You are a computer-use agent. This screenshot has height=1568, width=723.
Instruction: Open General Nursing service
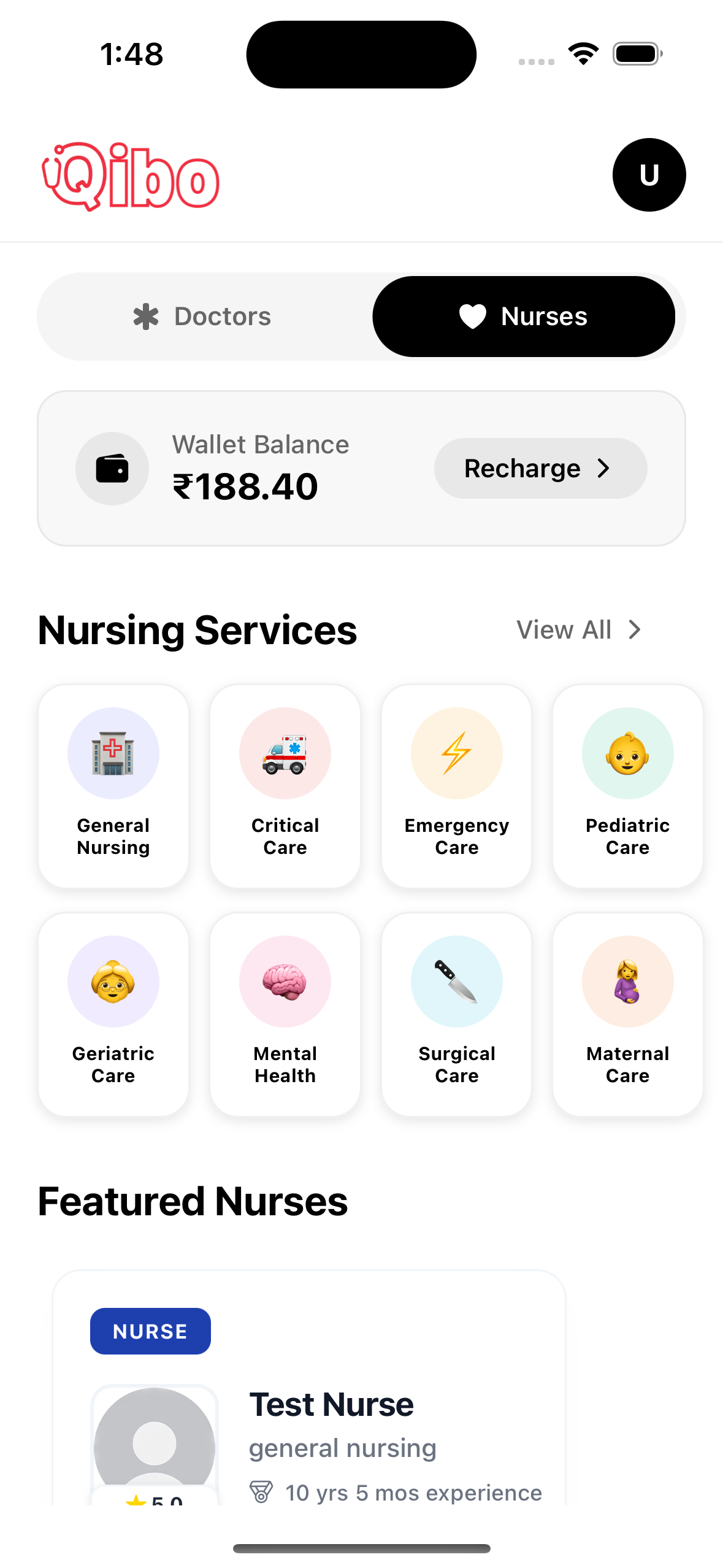[113, 786]
